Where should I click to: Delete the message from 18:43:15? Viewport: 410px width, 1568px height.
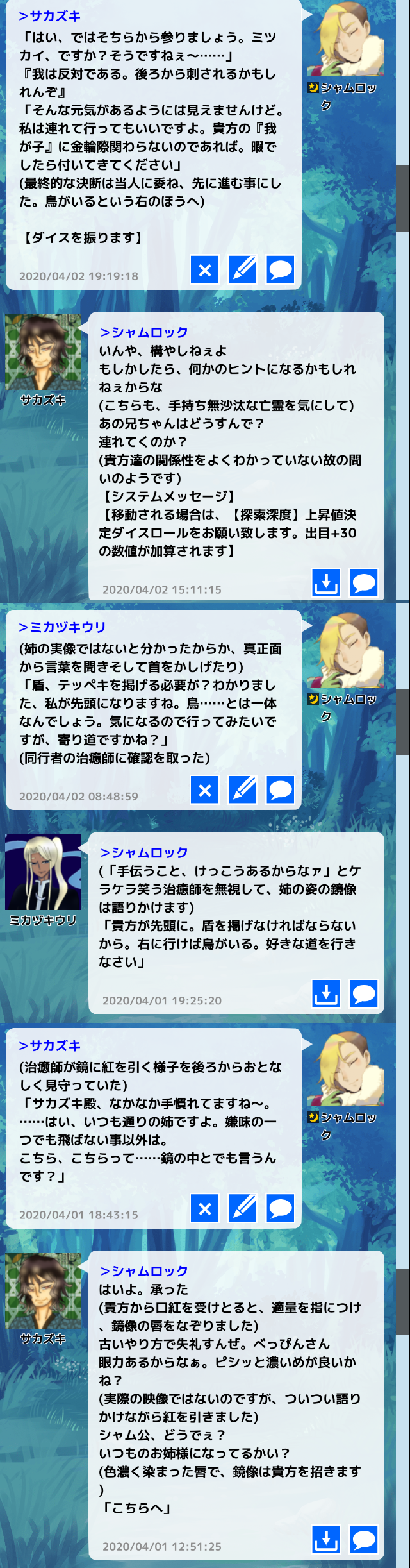205,1208
